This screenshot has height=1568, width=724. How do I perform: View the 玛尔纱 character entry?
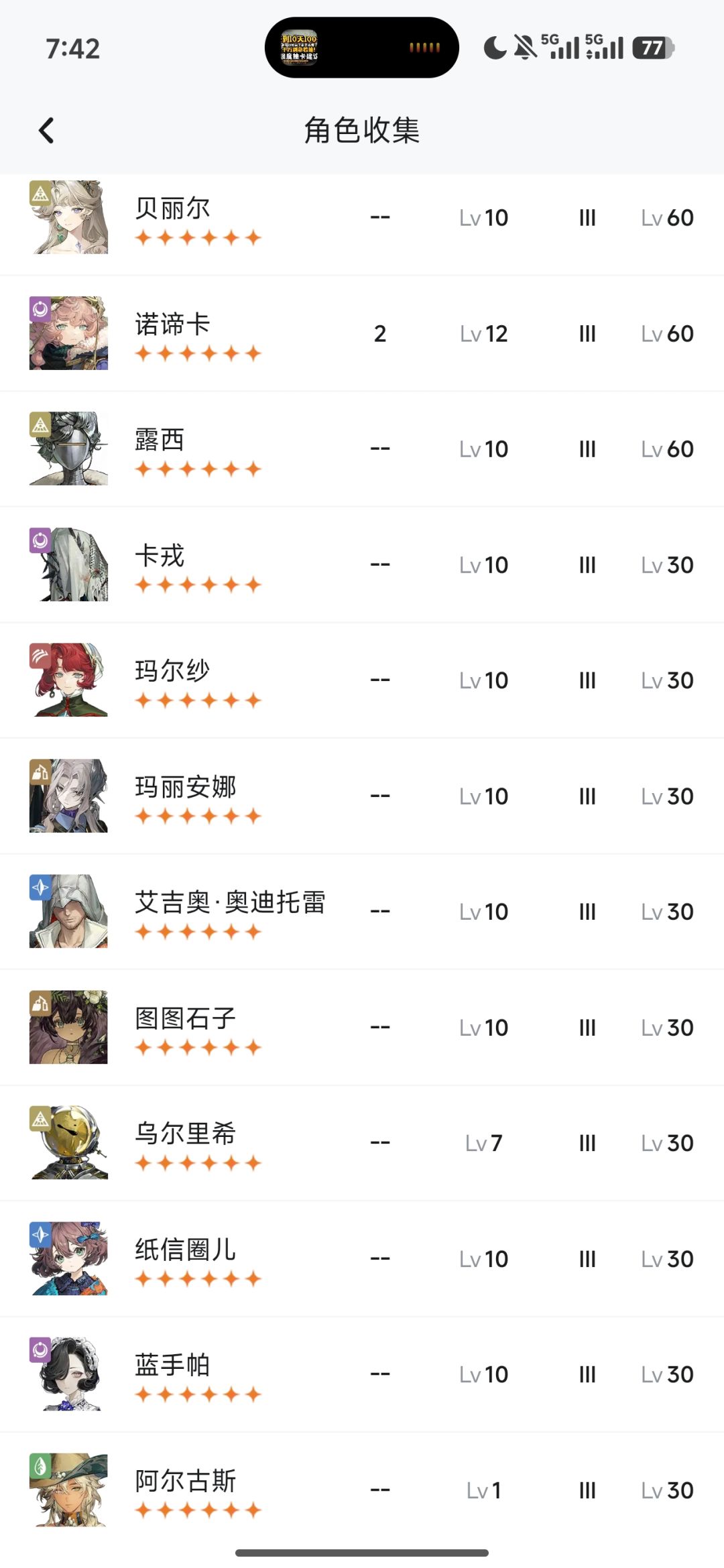point(362,680)
